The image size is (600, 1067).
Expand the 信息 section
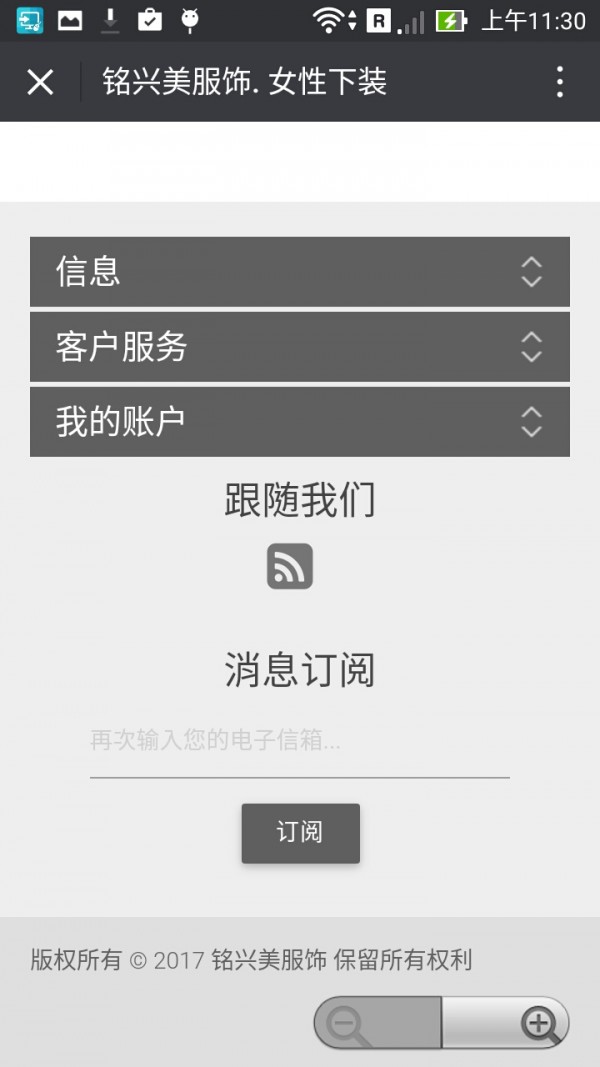click(300, 271)
